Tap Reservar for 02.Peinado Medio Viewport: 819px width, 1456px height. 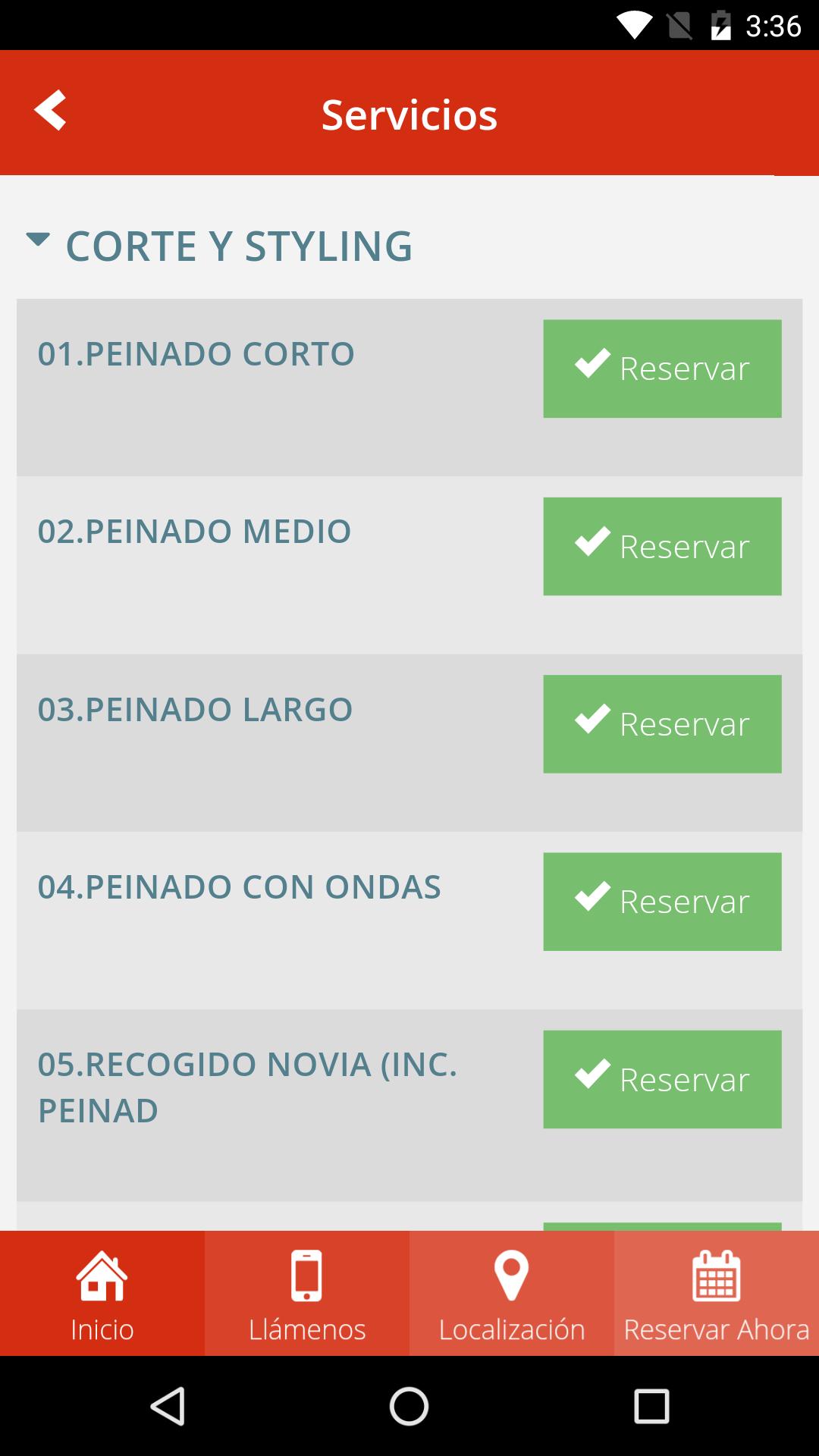coord(662,546)
